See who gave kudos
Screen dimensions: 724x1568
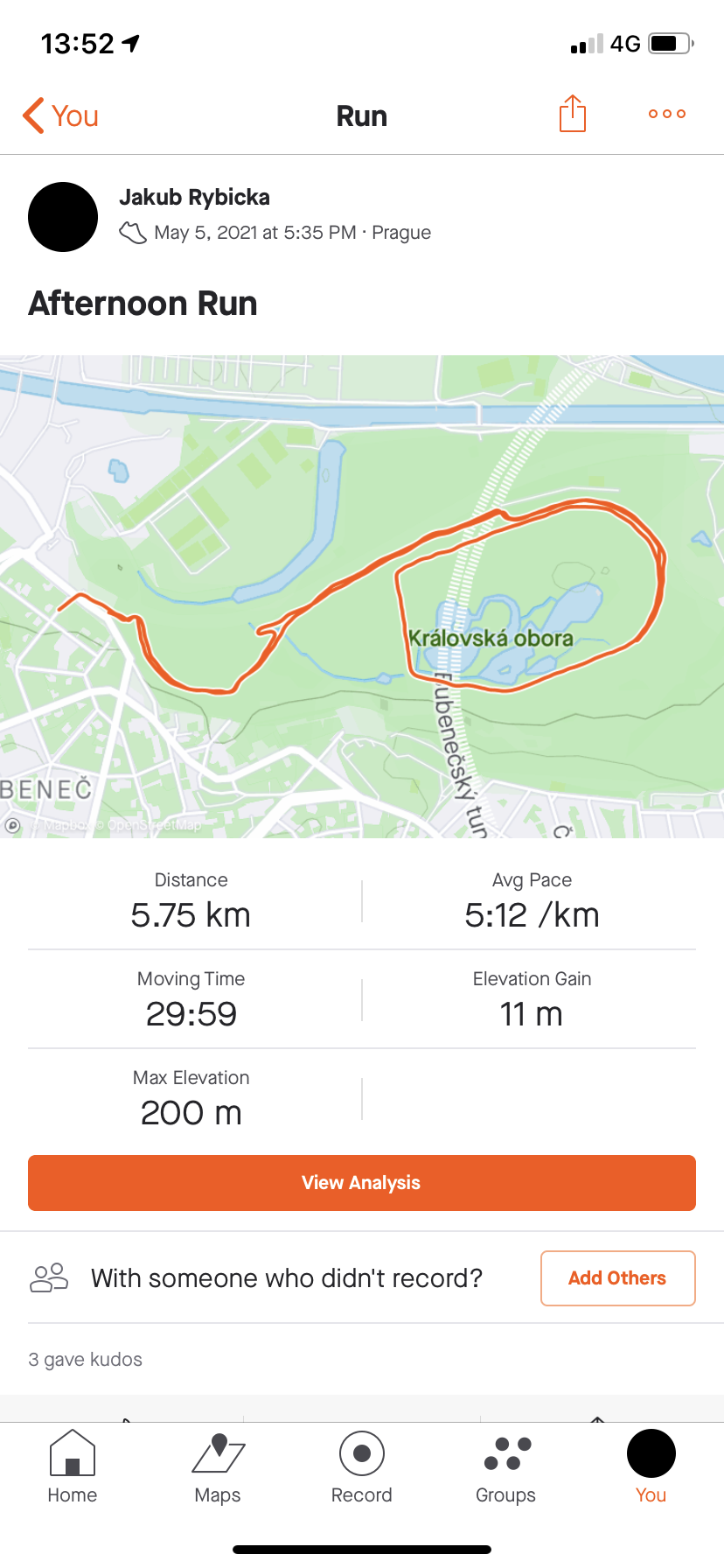86,1360
